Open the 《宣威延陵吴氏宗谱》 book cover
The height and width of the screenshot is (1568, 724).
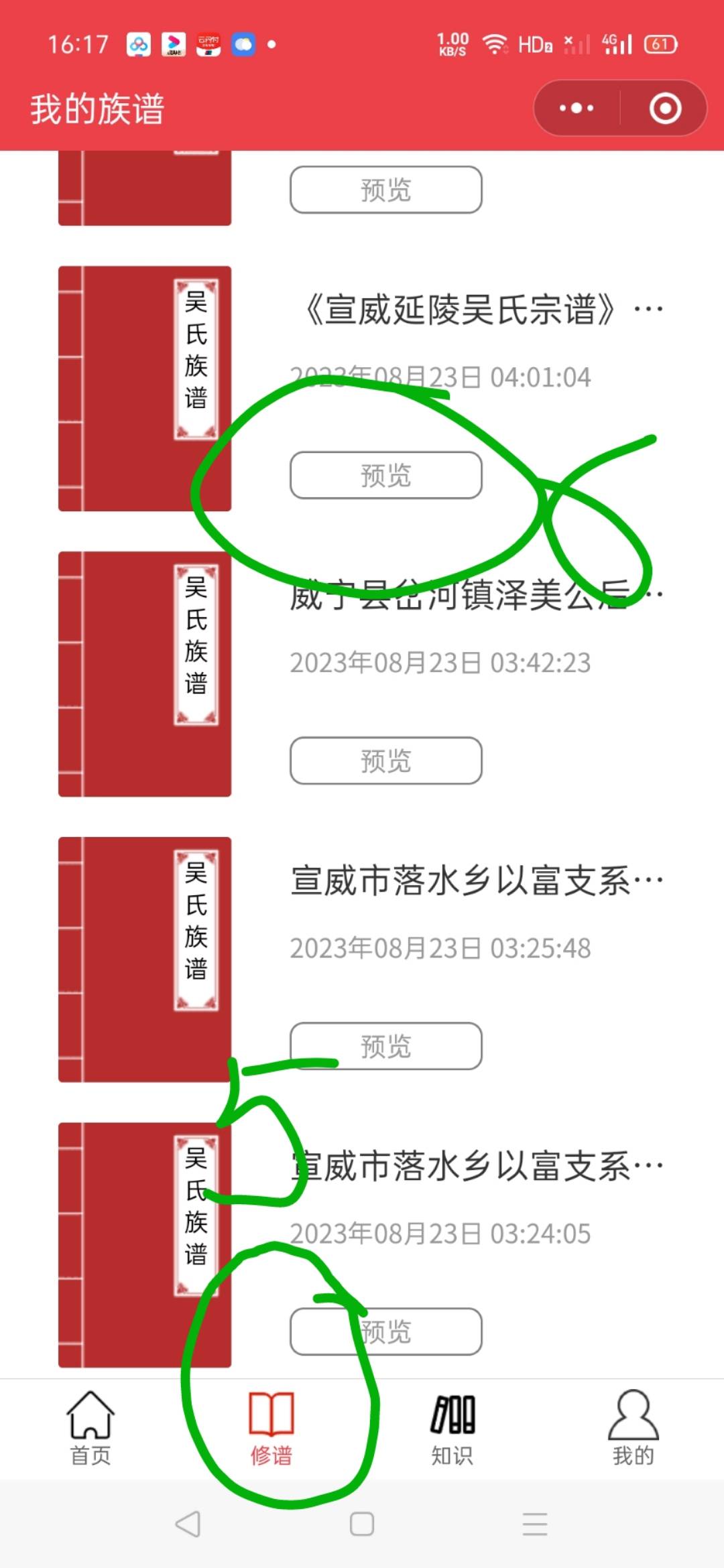(145, 389)
